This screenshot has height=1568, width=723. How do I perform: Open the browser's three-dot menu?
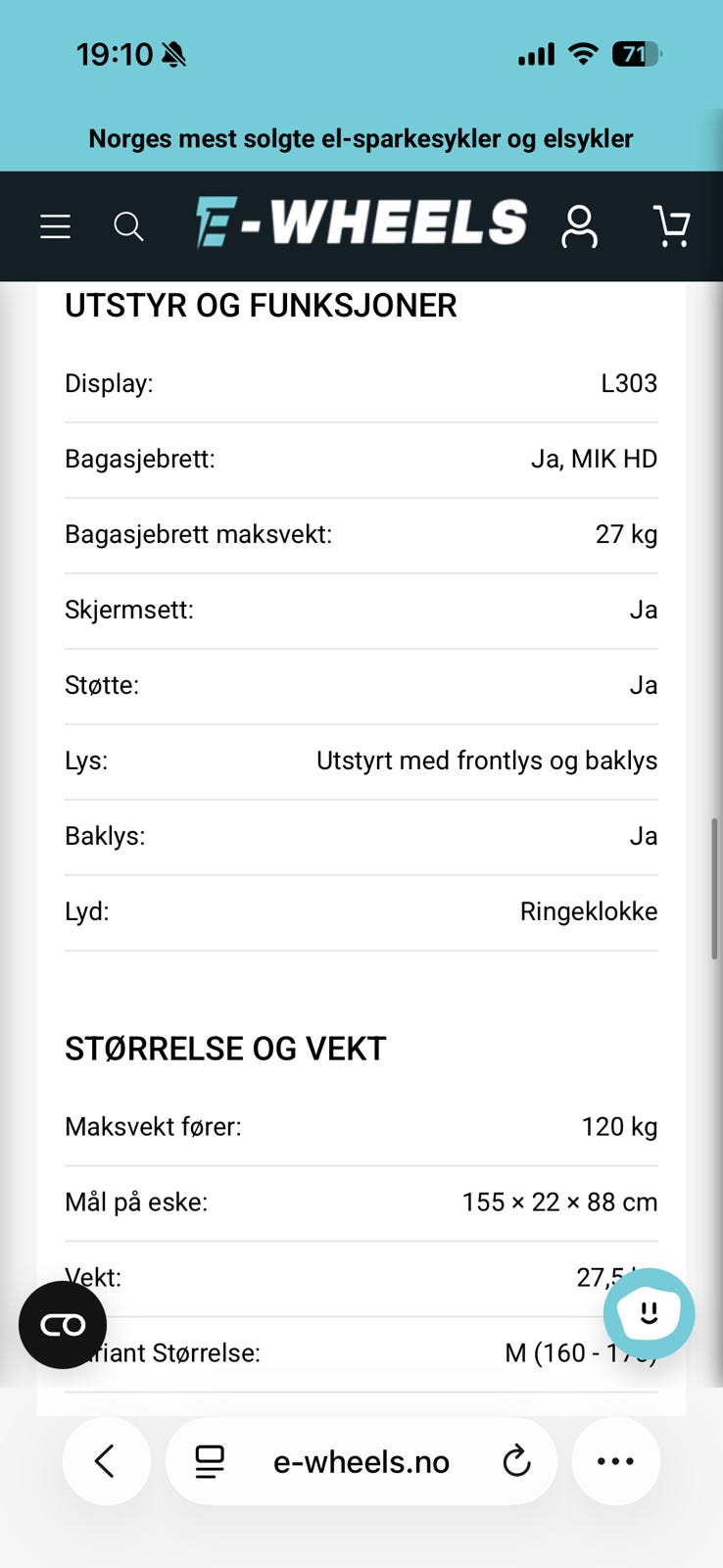(x=615, y=1461)
